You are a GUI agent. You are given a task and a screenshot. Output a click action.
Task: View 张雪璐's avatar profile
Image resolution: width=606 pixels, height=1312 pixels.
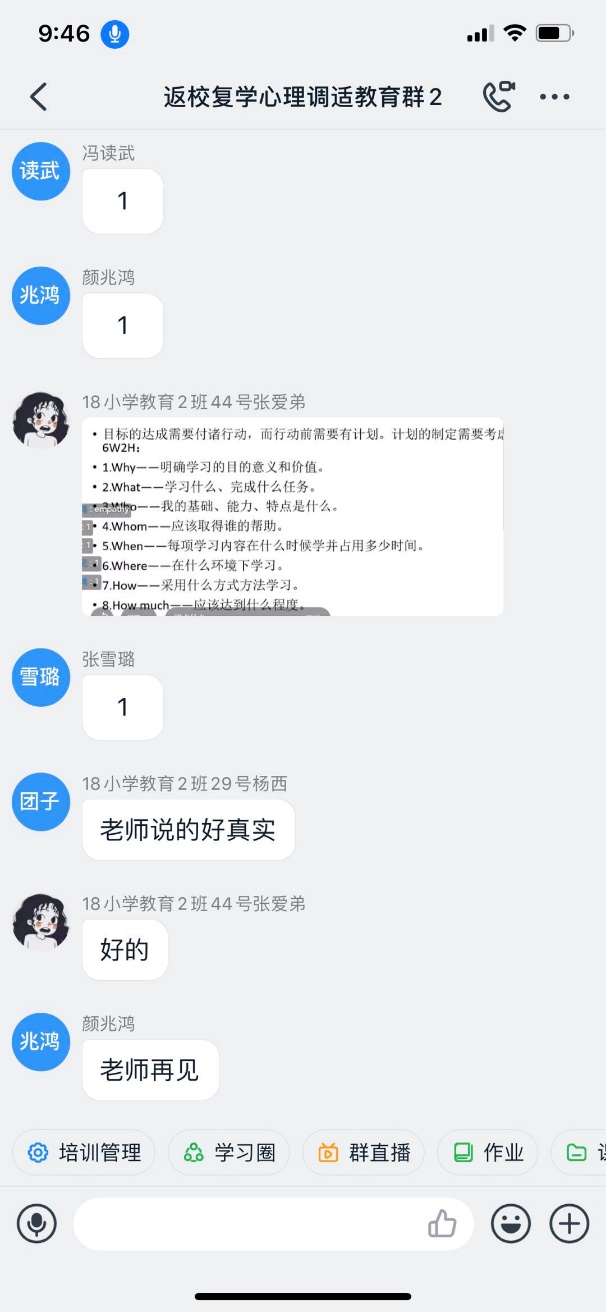point(40,677)
